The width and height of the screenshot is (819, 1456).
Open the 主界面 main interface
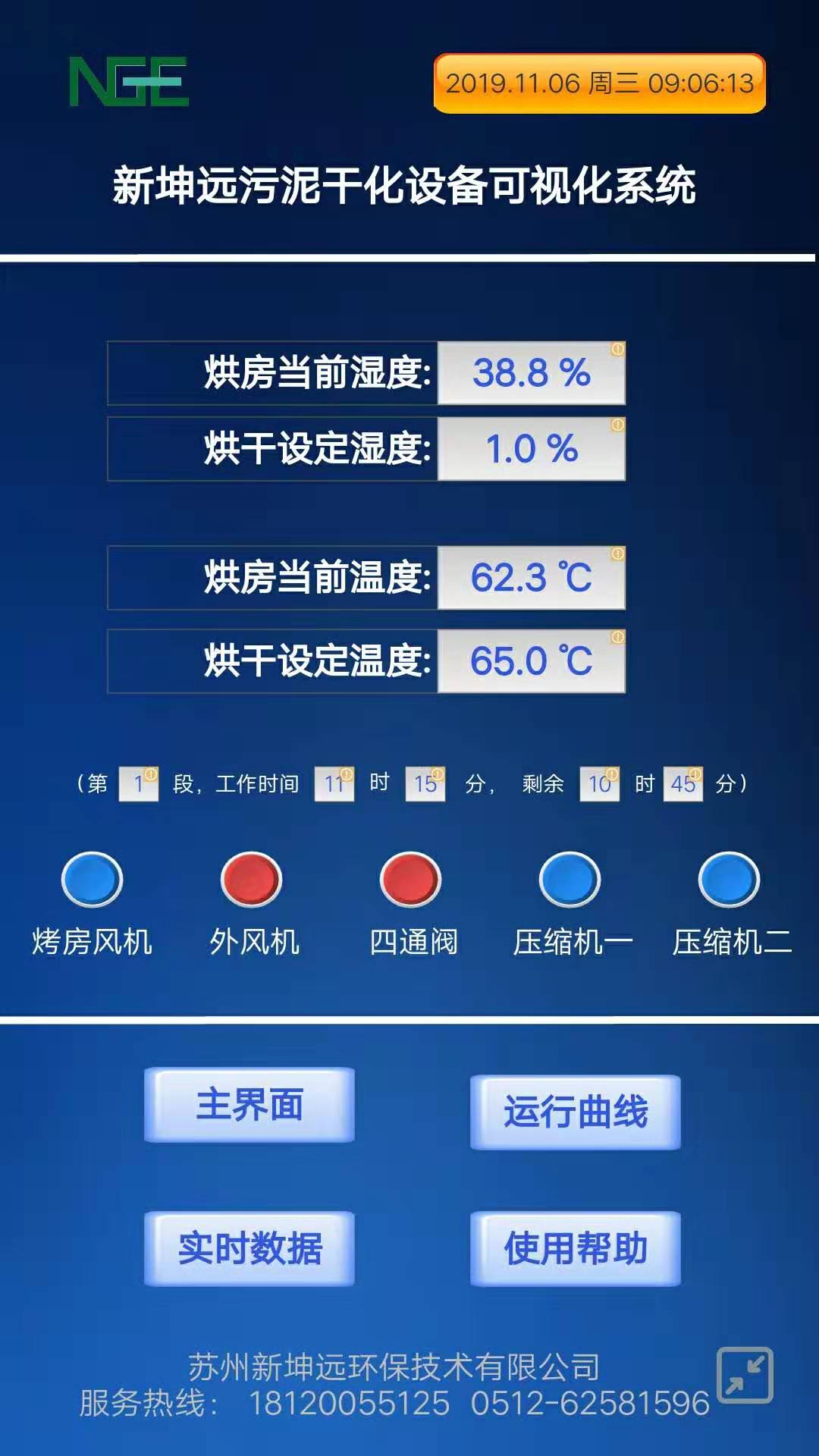249,1105
